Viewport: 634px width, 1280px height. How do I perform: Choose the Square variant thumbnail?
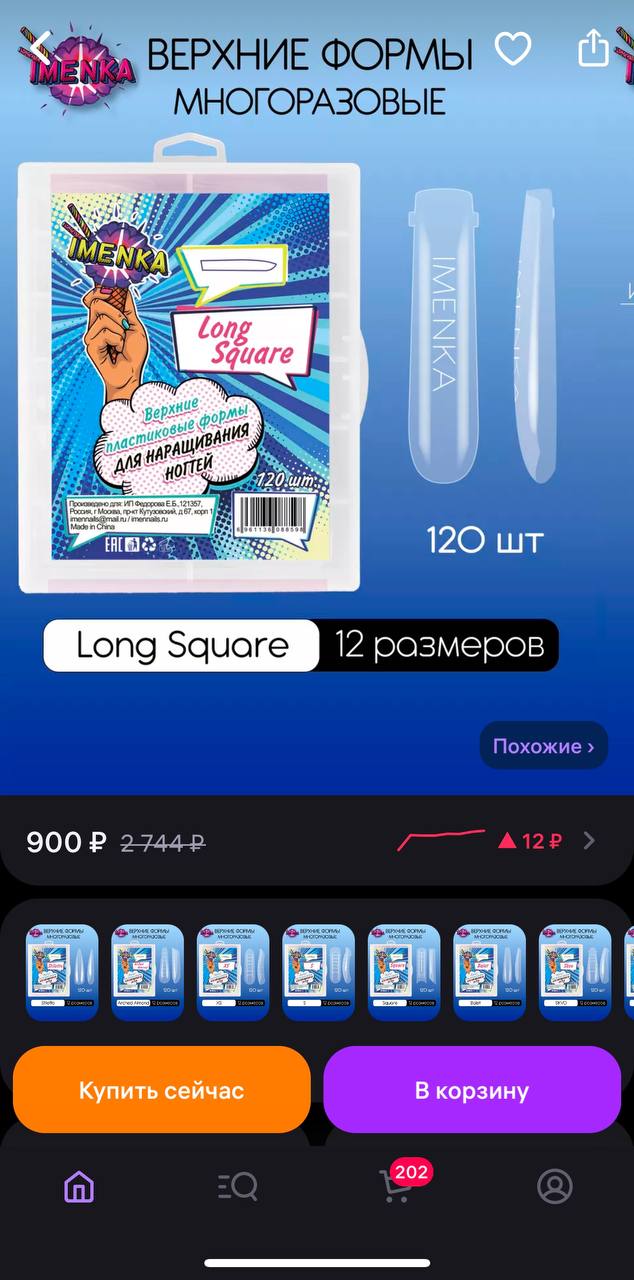coord(404,972)
